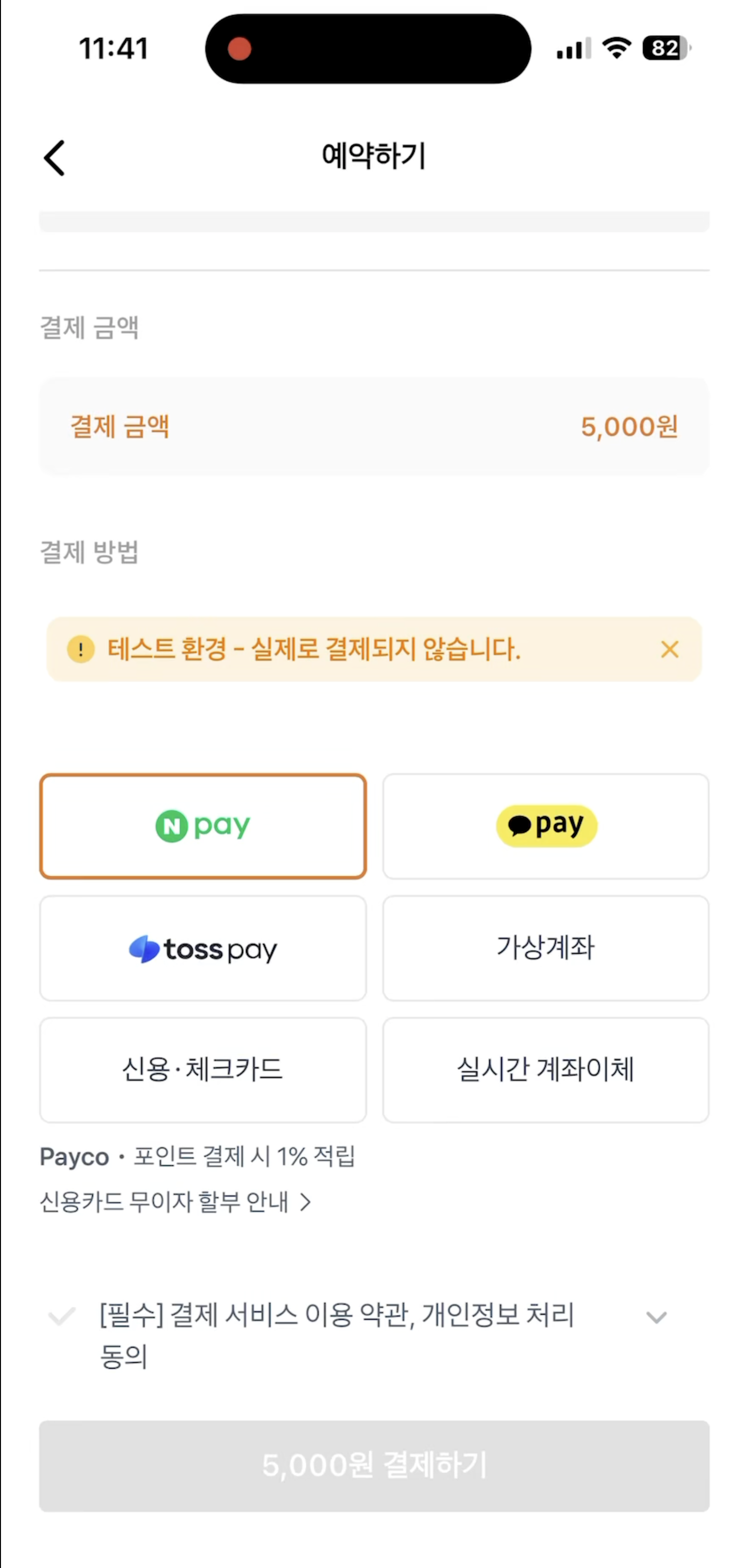This screenshot has width=733, height=1568.
Task: Go back from the 예약하기 screen
Action: pyautogui.click(x=54, y=158)
